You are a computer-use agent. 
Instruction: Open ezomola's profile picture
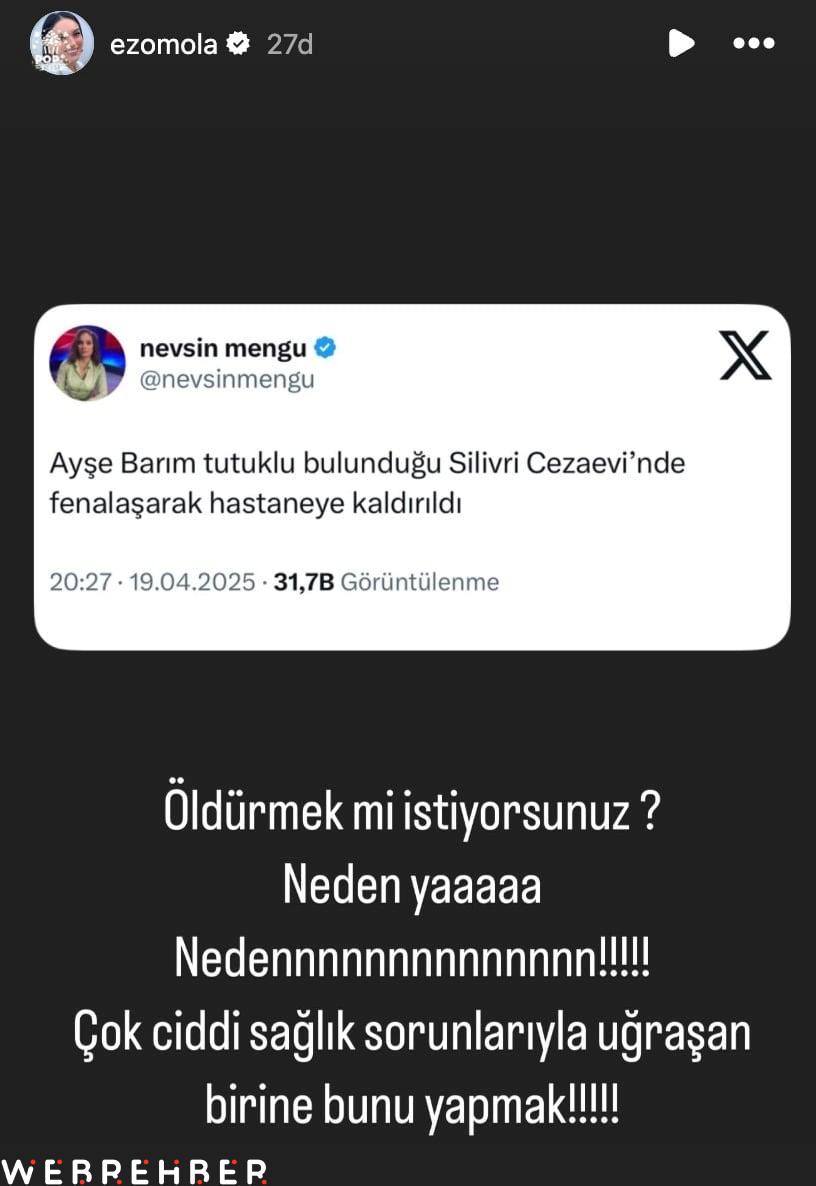(x=62, y=44)
